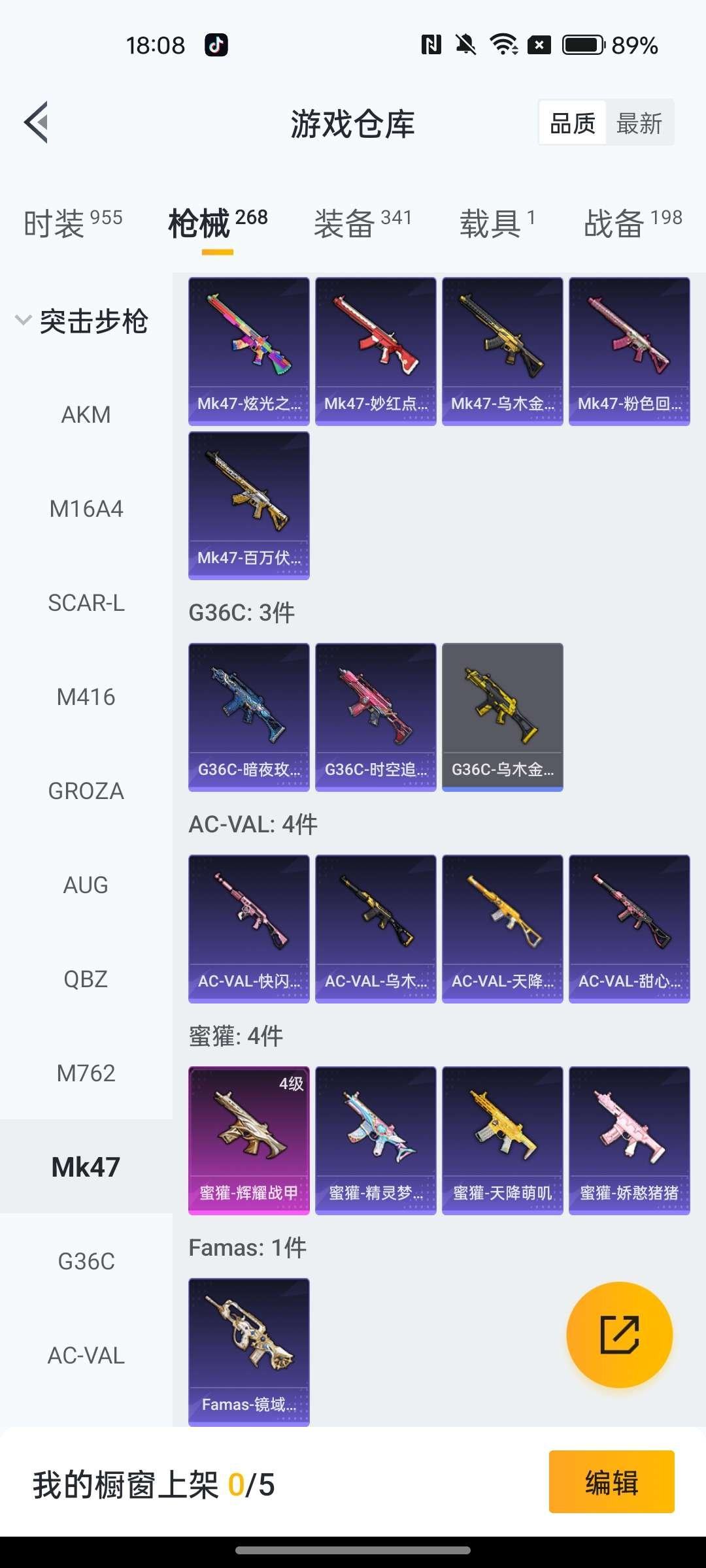Screen dimensions: 706x1568
Task: View the 蜜獾-辉耀战甲 level 4 skin
Action: [x=249, y=1140]
